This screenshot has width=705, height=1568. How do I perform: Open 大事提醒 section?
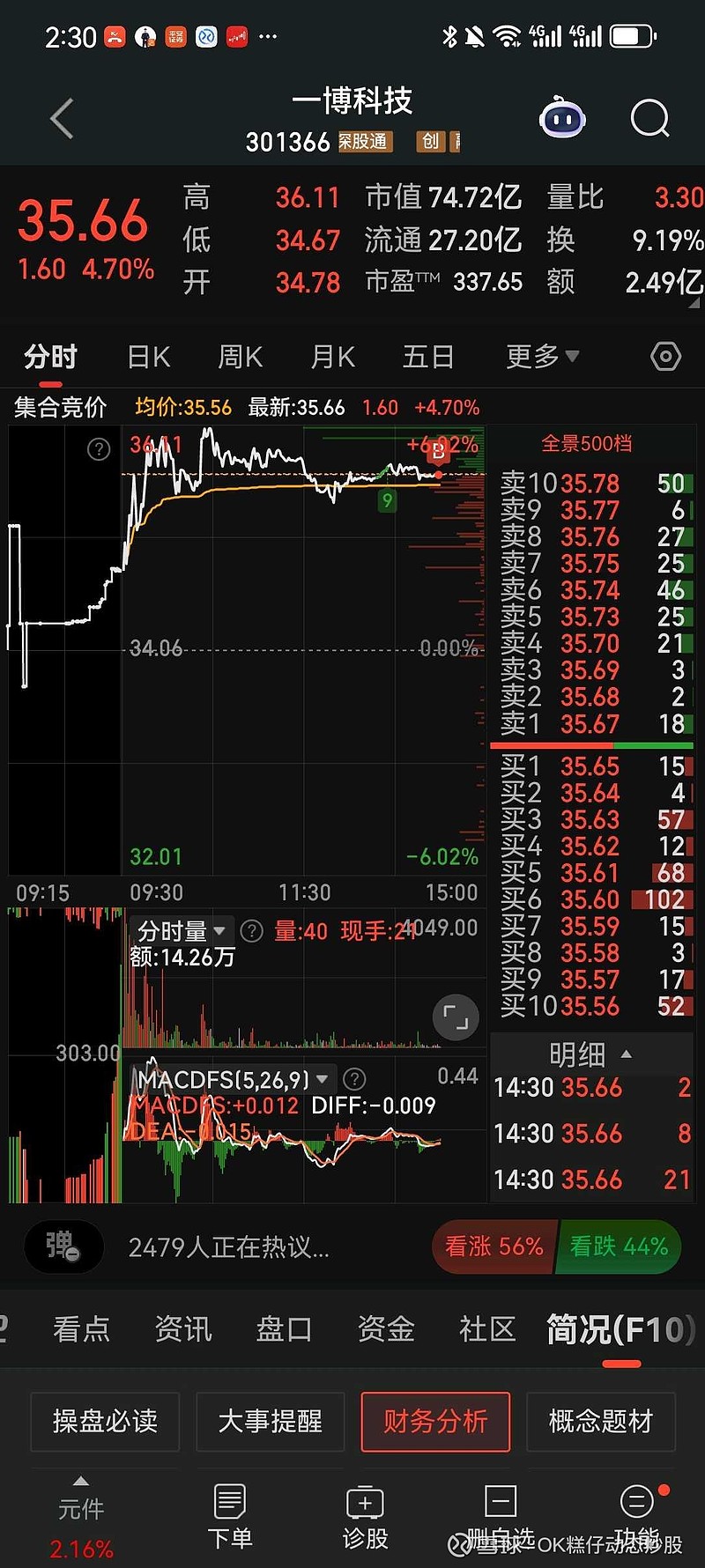coord(270,1421)
